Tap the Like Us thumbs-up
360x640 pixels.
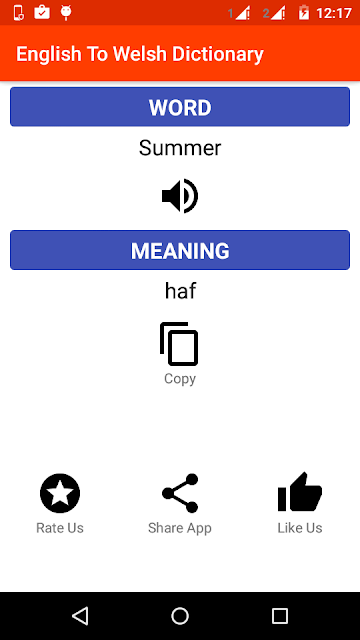300,492
